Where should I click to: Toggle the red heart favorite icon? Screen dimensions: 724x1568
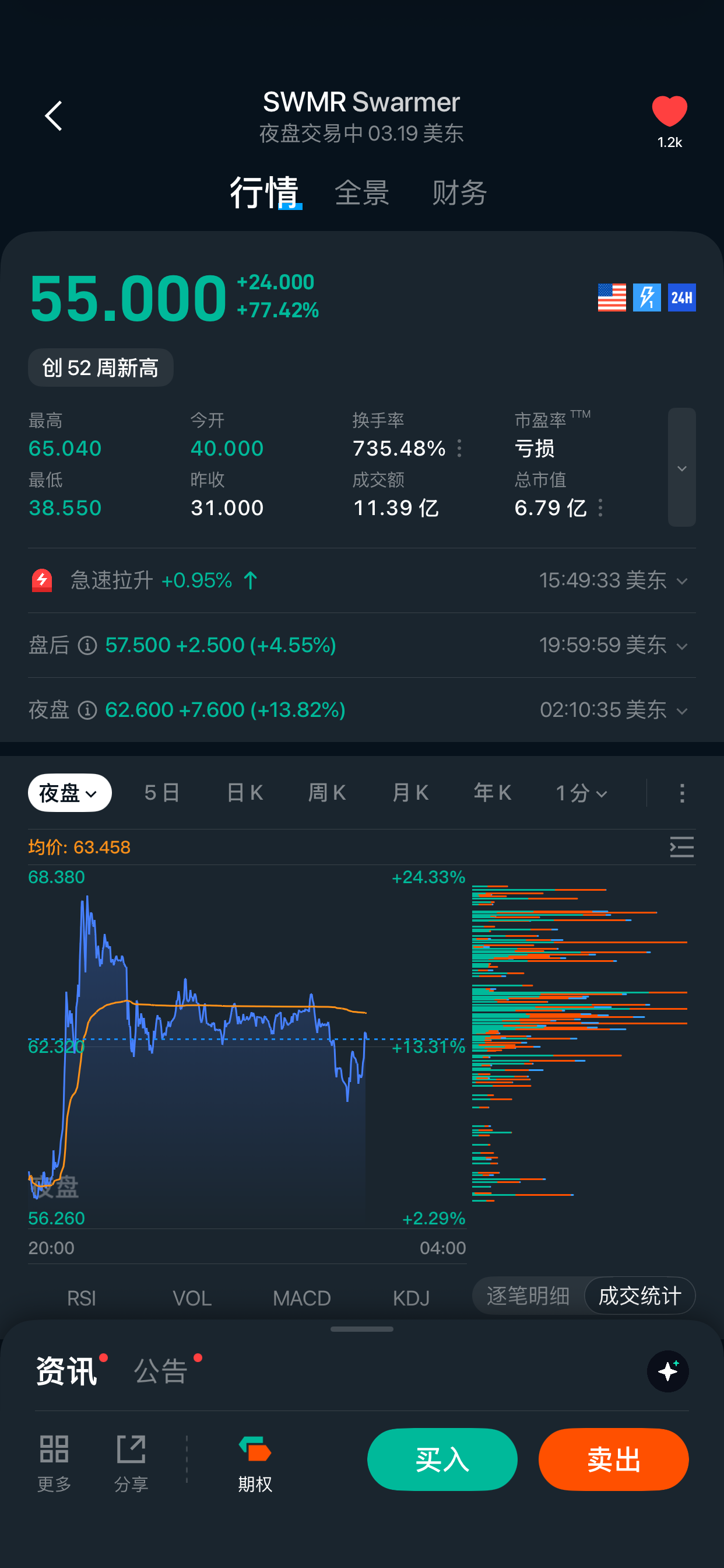point(669,111)
